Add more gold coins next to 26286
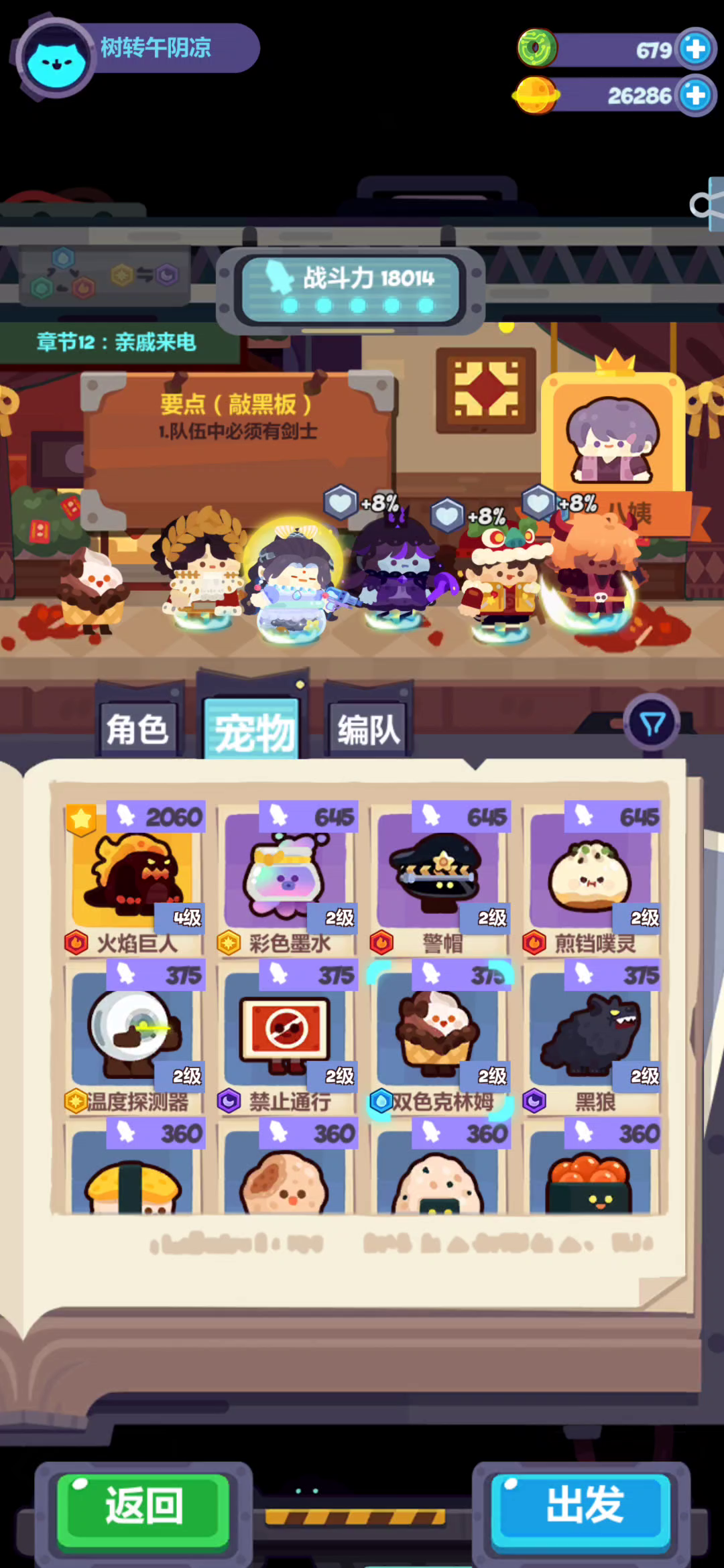This screenshot has width=724, height=1568. [x=695, y=95]
